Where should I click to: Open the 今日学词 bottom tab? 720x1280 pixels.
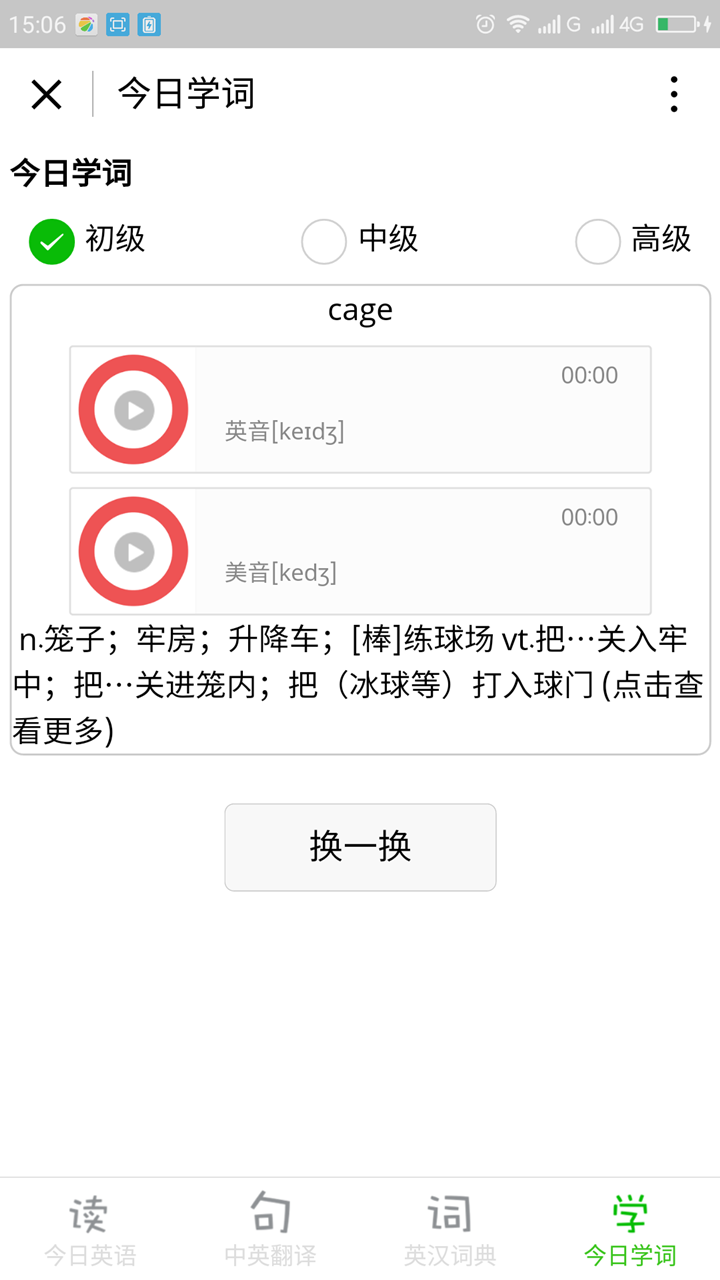(x=630, y=1230)
